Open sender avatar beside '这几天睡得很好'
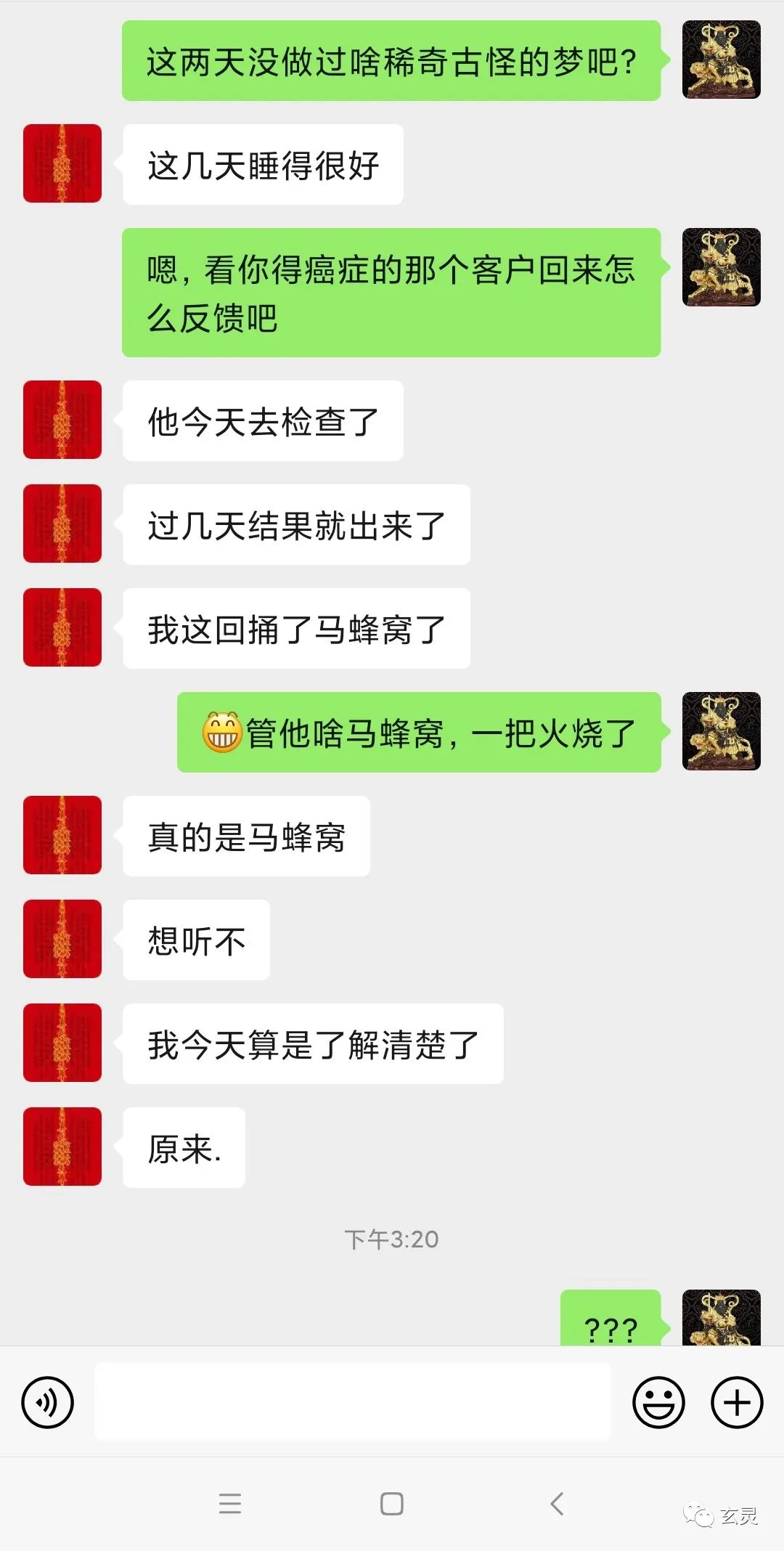 (62, 163)
